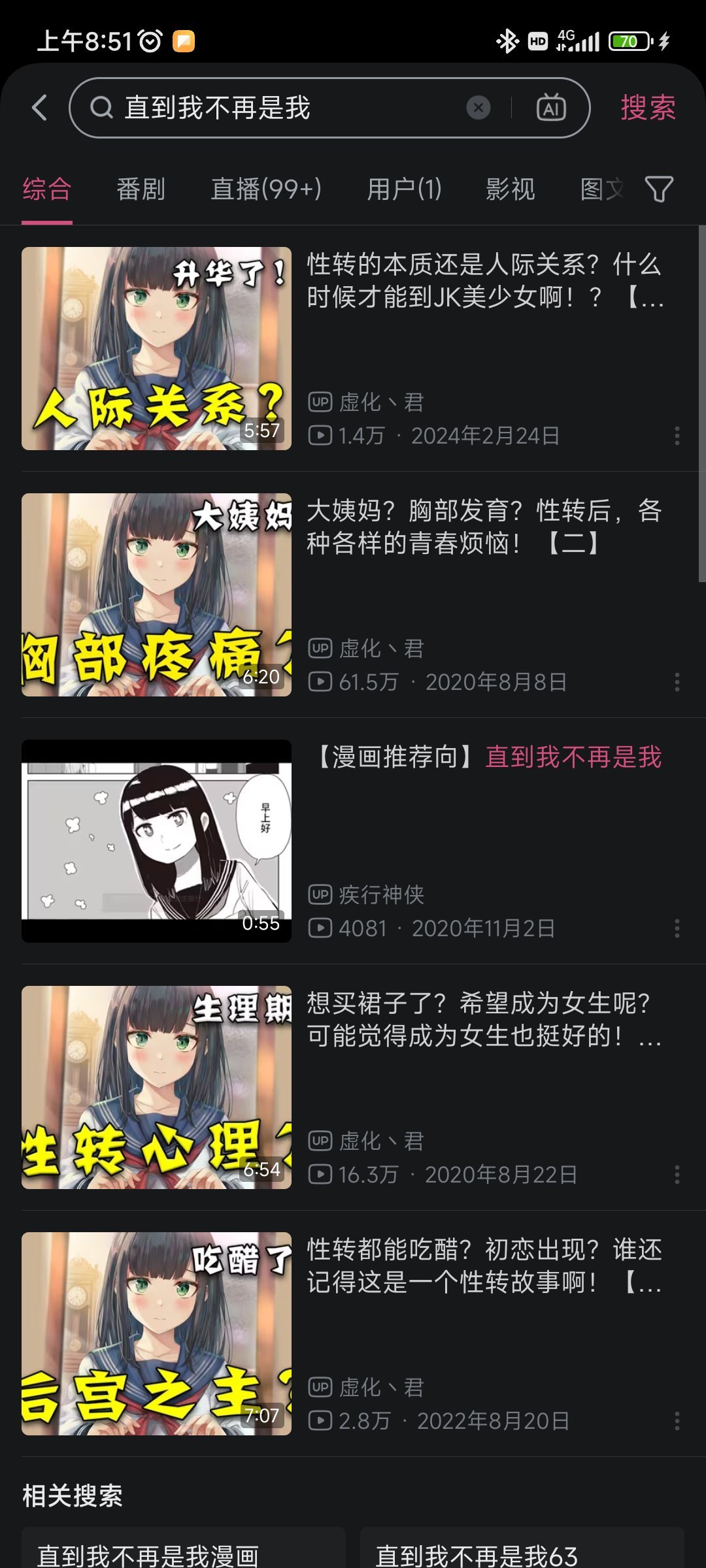The image size is (706, 1568).
Task: Open video 大姨妈？胸部发育？性转后
Action: (484, 527)
